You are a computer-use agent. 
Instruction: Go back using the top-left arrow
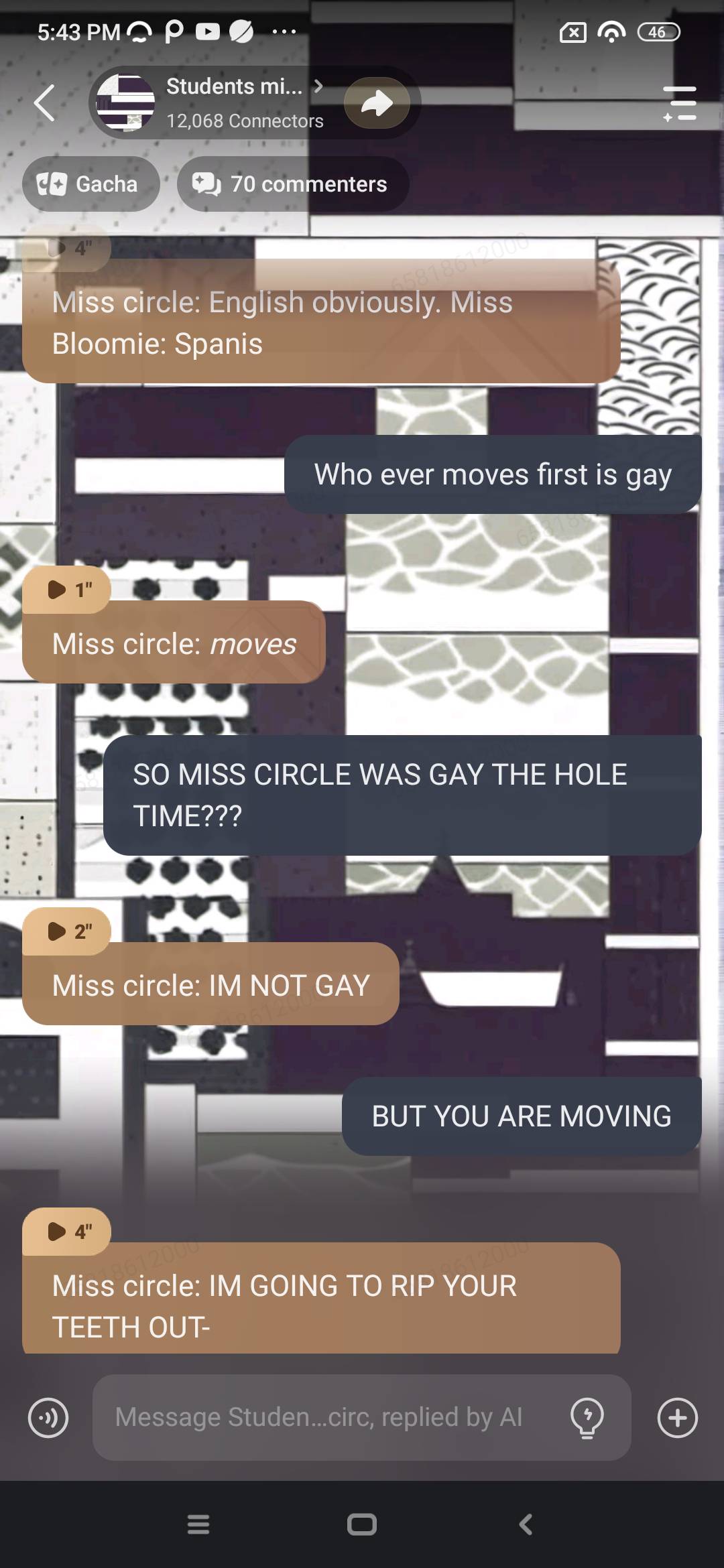(x=44, y=103)
